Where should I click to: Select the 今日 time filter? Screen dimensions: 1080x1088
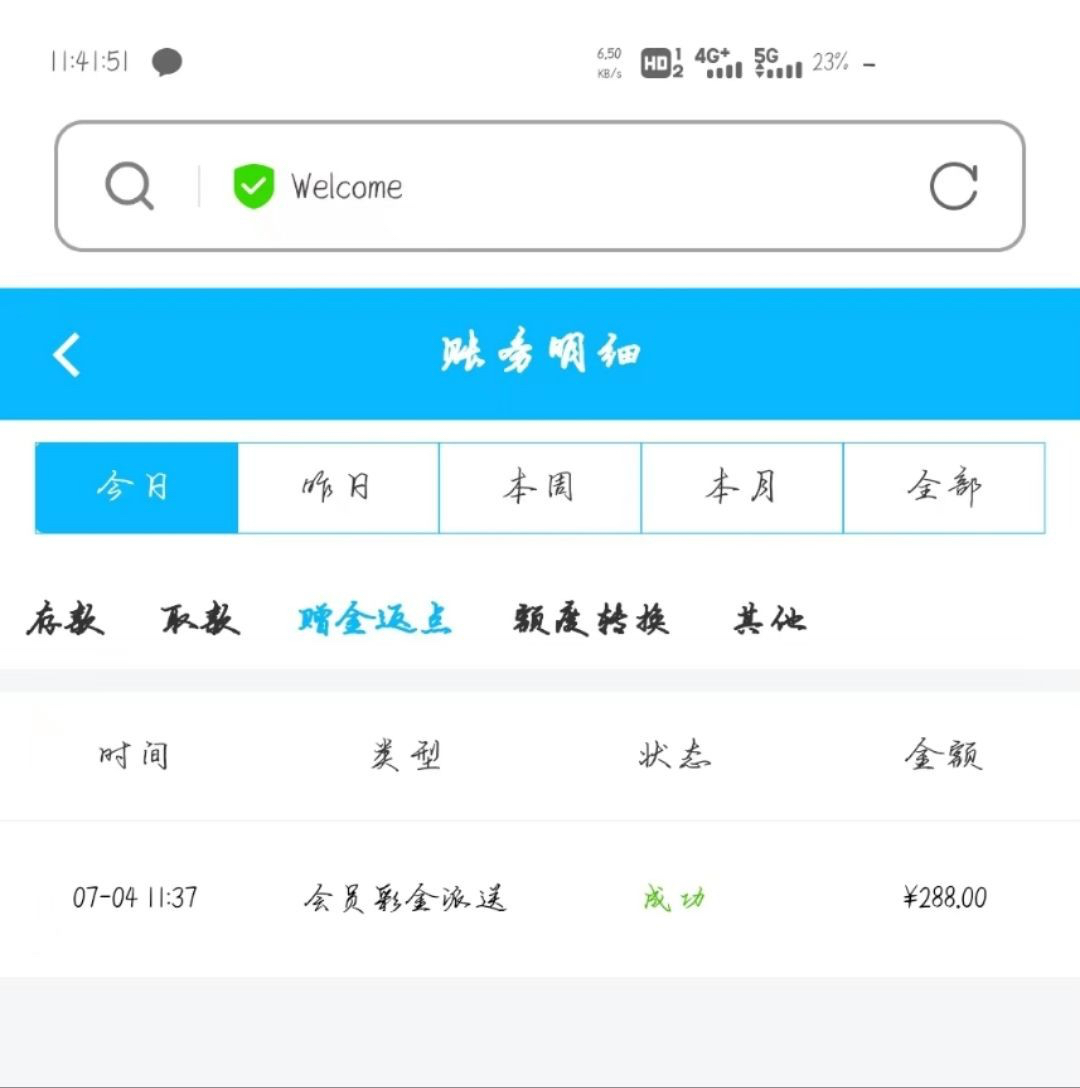click(137, 488)
